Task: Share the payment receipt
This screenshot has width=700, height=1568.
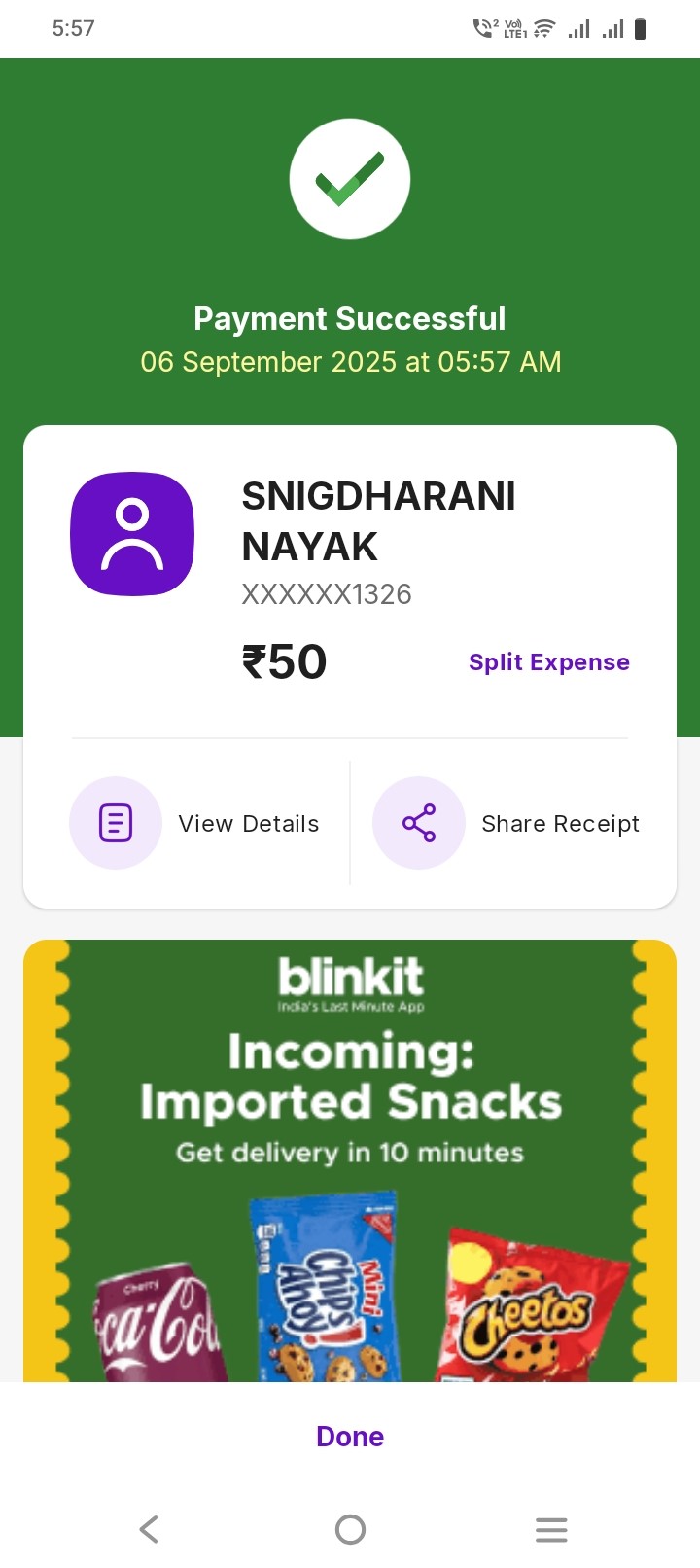Action: pyautogui.click(x=507, y=823)
